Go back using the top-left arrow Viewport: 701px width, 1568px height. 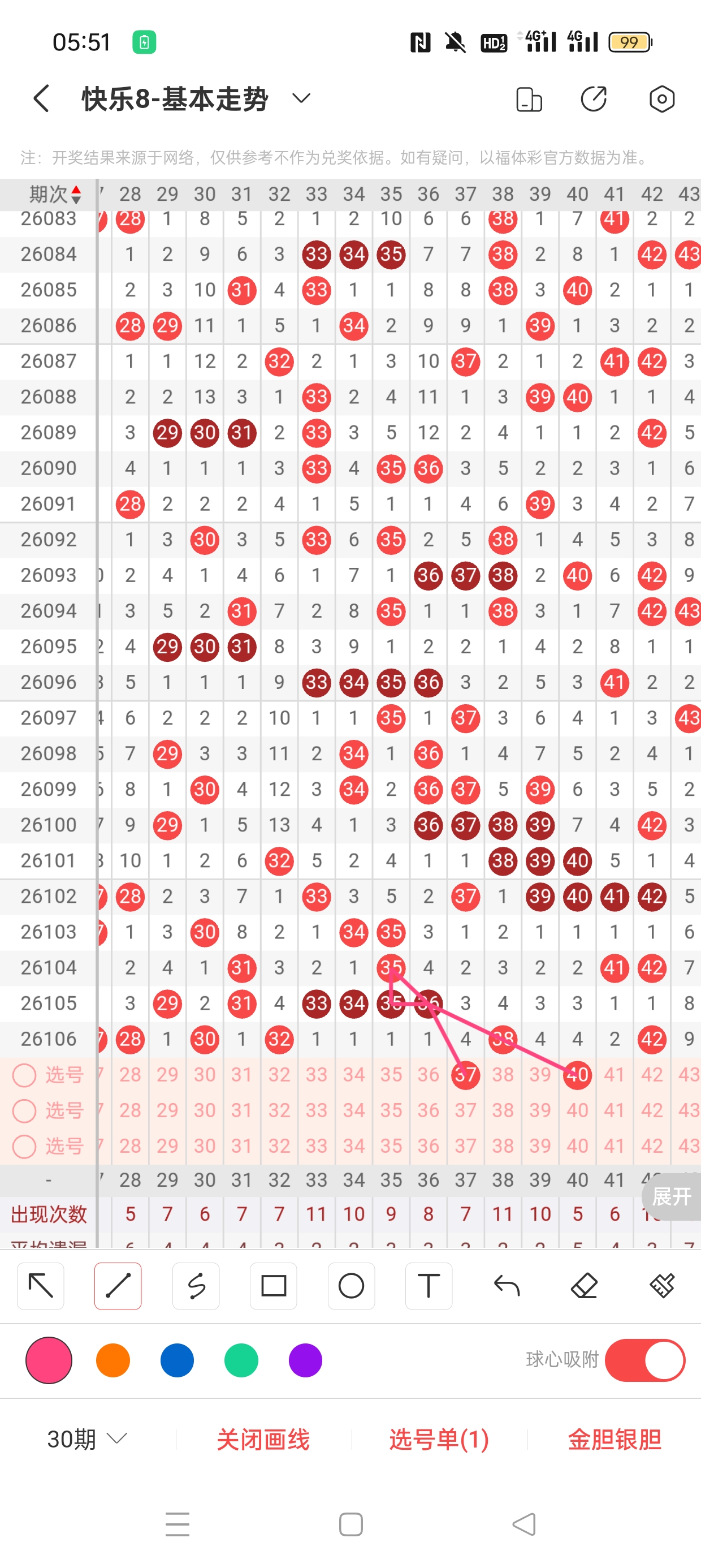click(x=41, y=98)
